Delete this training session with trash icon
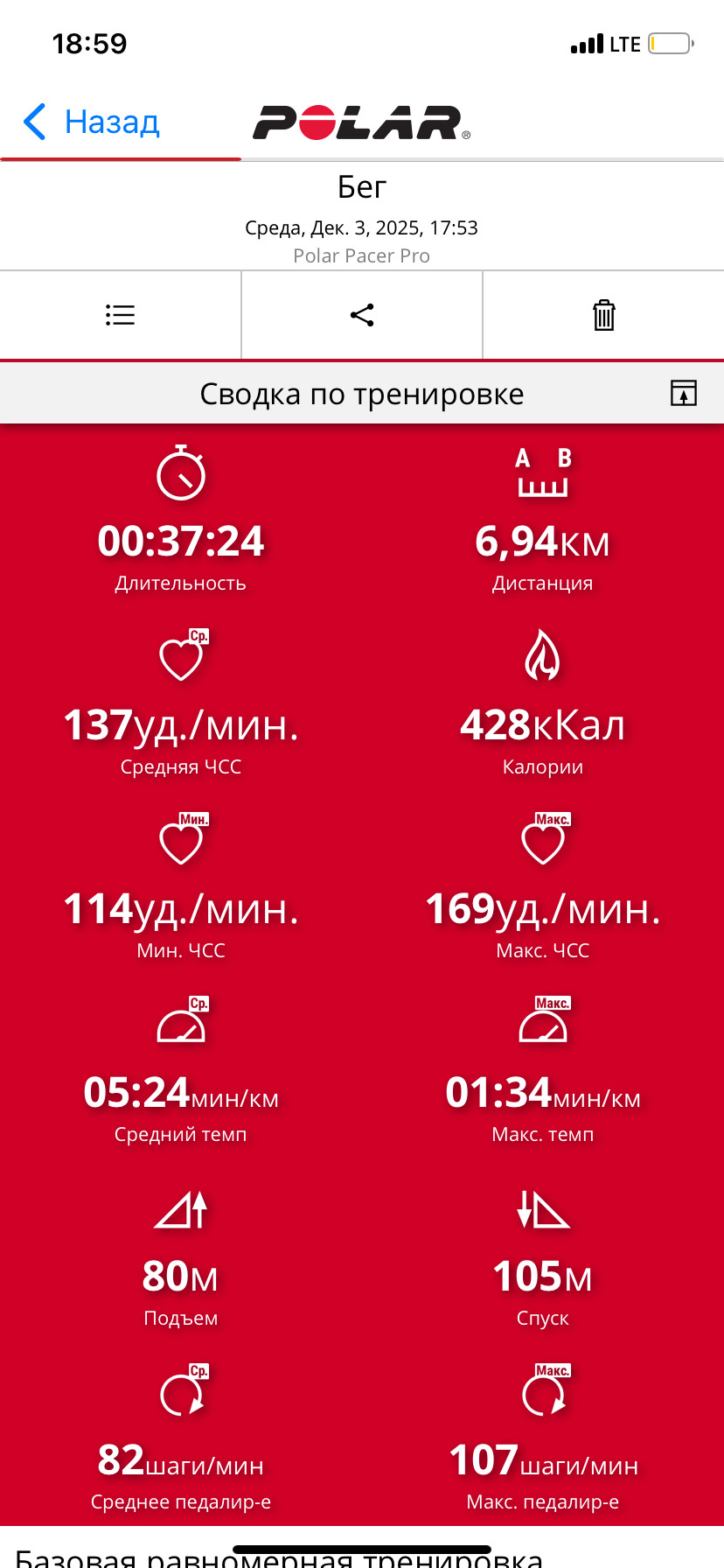The width and height of the screenshot is (724, 1568). coord(604,315)
